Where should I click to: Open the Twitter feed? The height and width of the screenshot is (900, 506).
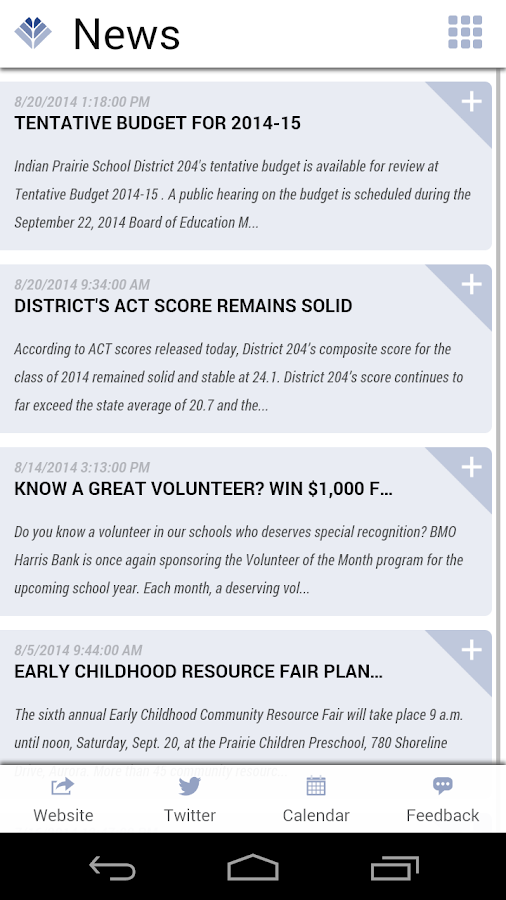190,799
